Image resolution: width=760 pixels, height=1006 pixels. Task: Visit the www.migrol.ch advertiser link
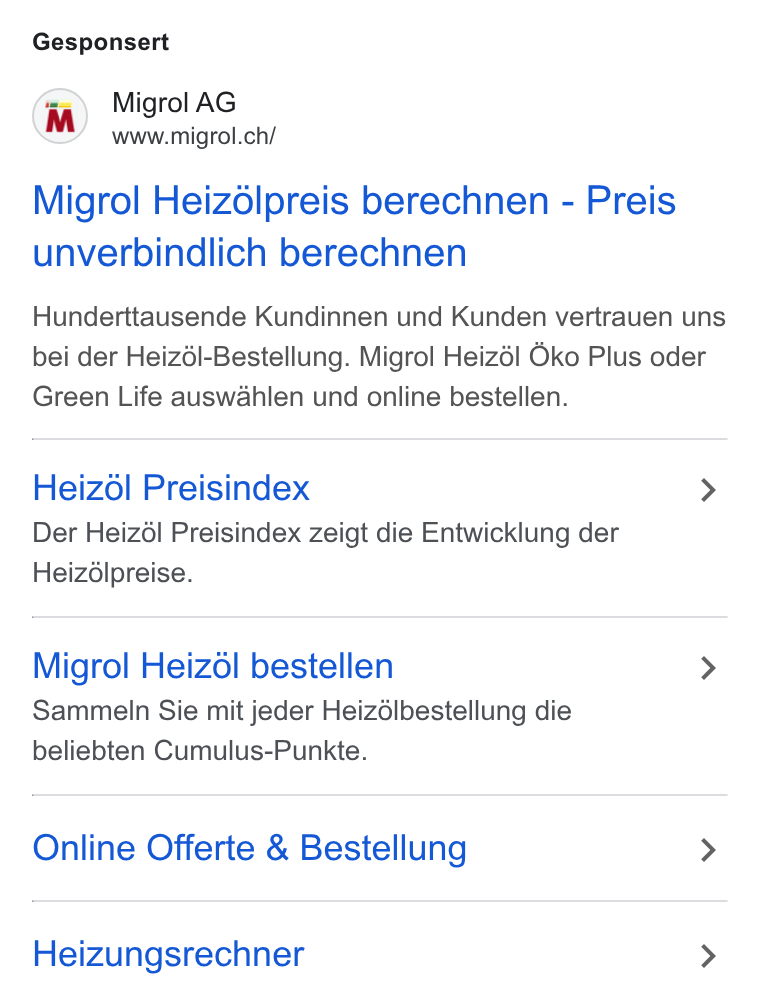click(194, 136)
